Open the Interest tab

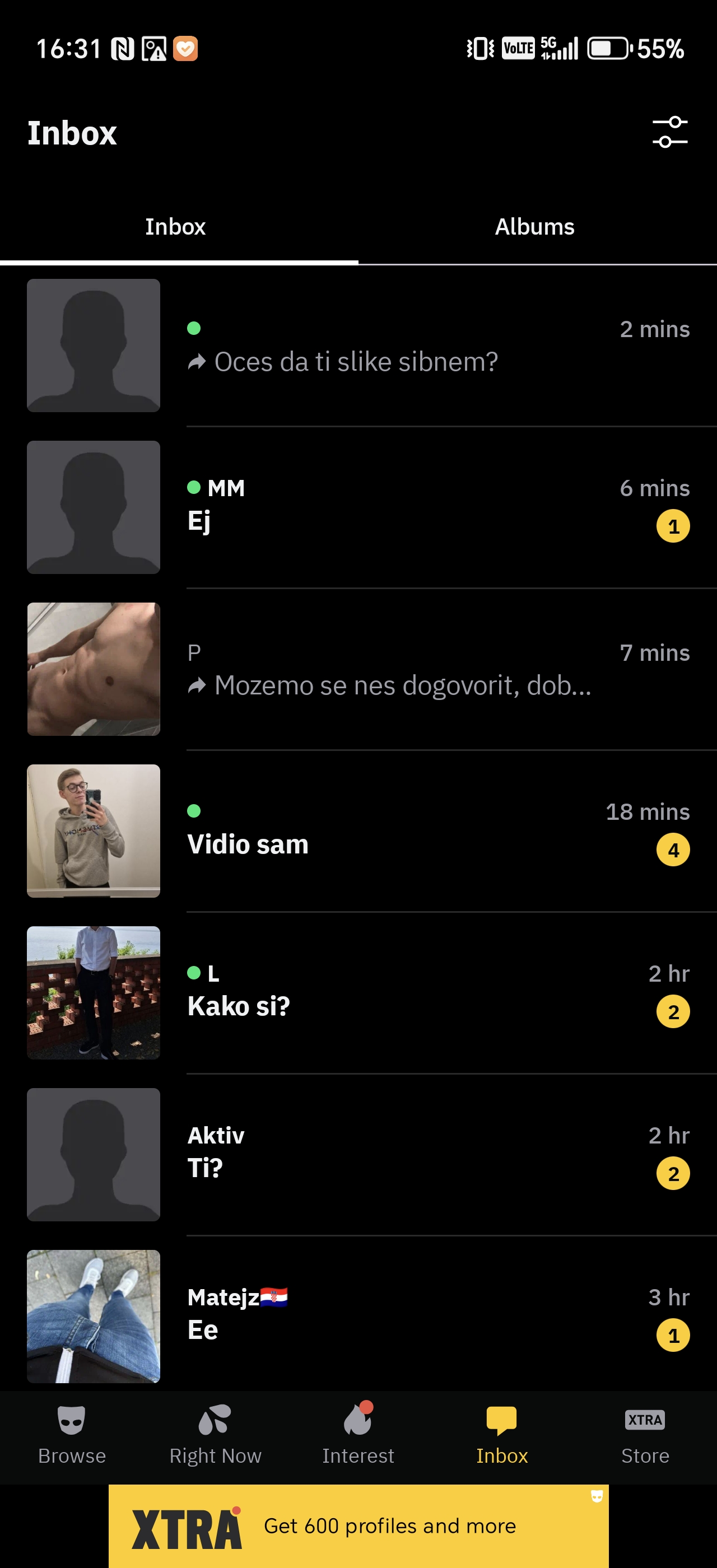pyautogui.click(x=358, y=1435)
